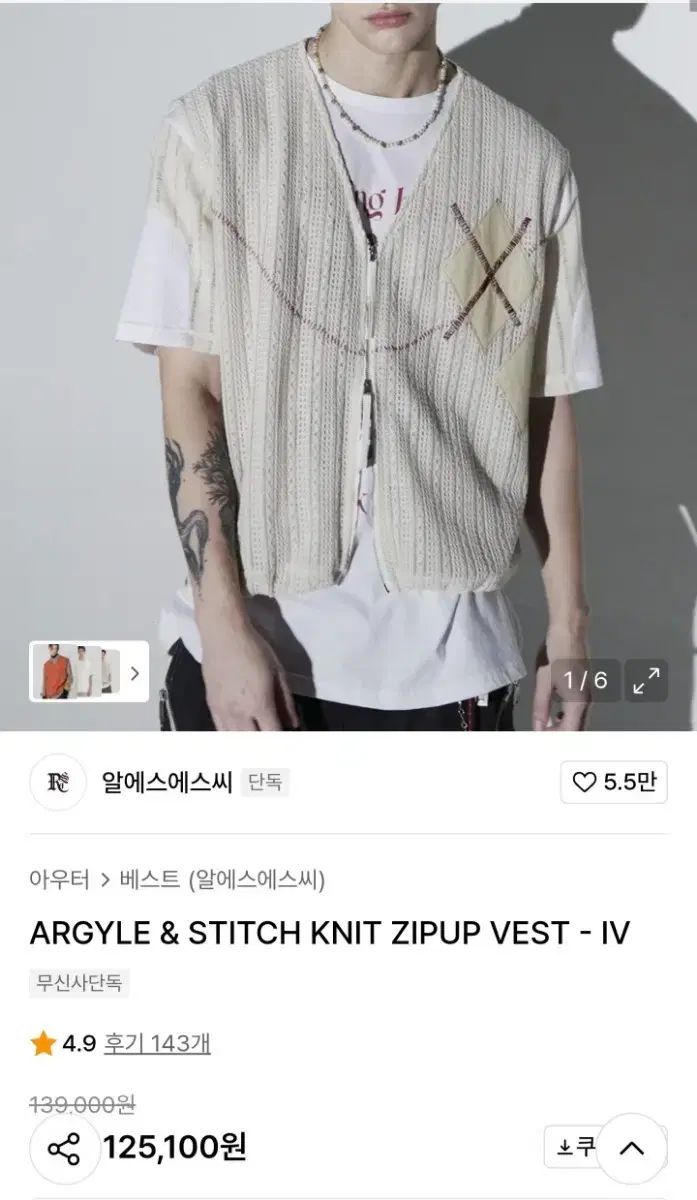Expand product photo to fullscreen
This screenshot has height=1200, width=697.
646,681
